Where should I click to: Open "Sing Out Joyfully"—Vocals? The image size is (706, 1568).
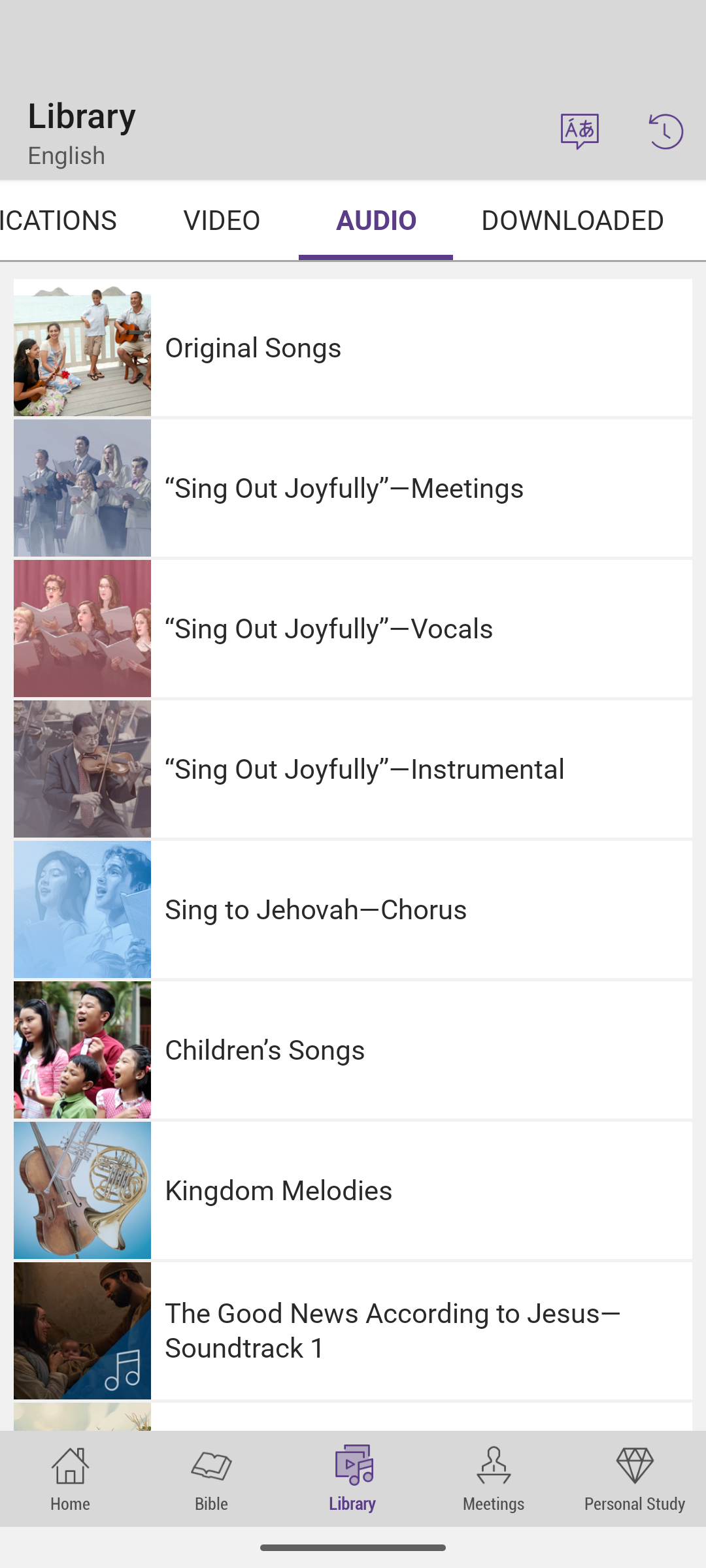353,629
